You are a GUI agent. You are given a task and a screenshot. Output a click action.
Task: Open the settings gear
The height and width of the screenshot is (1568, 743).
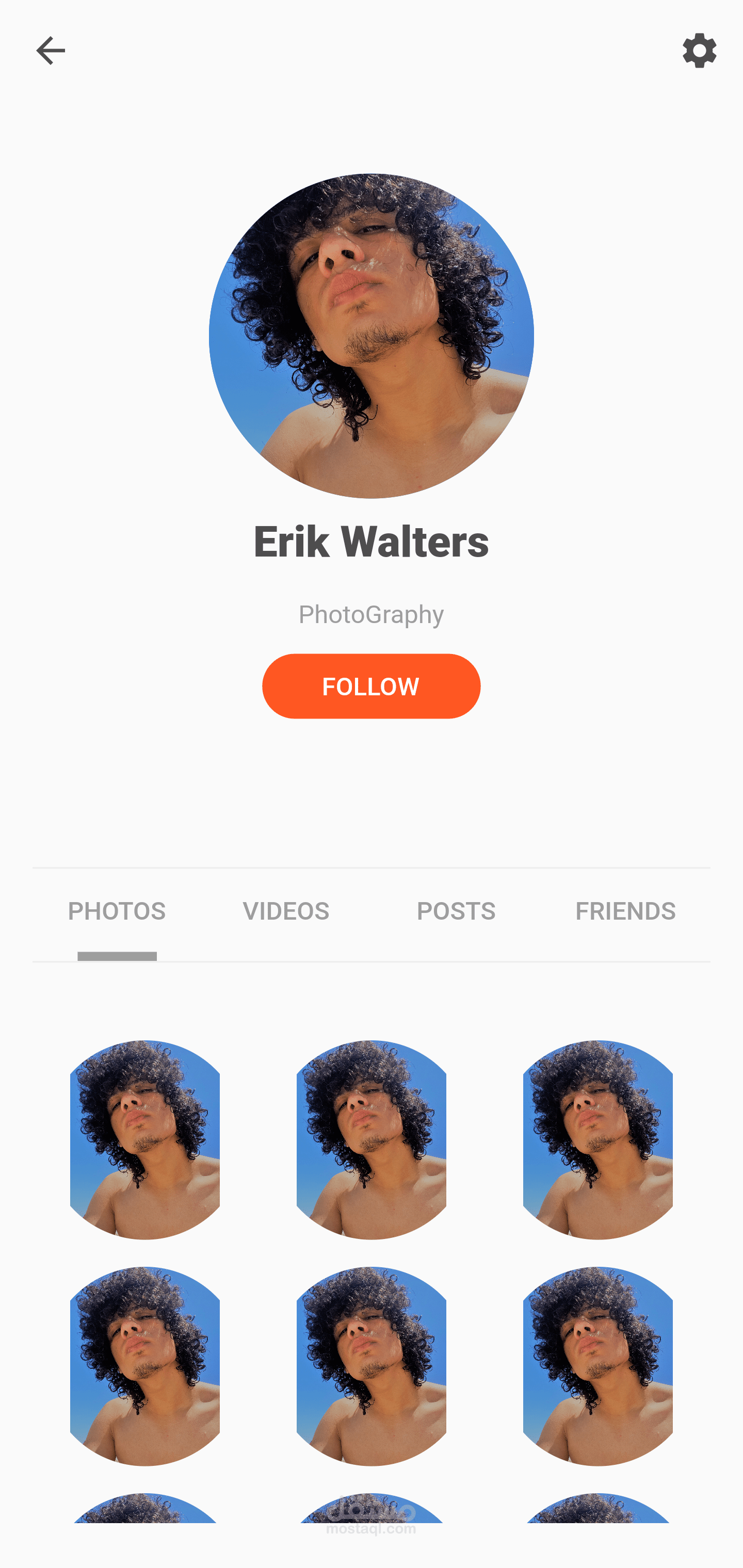tap(699, 51)
